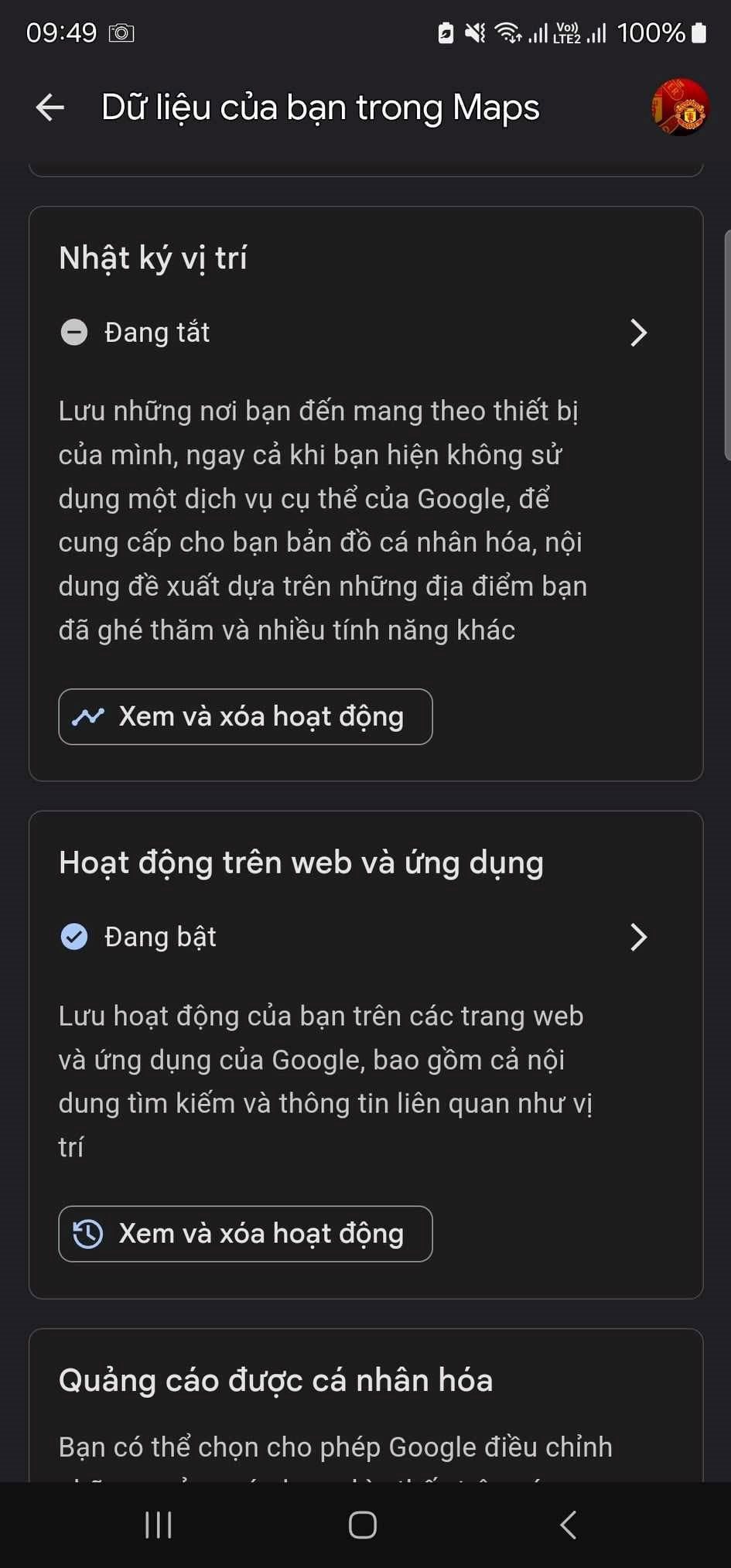
Task: Open the account profile picture
Action: 680,108
